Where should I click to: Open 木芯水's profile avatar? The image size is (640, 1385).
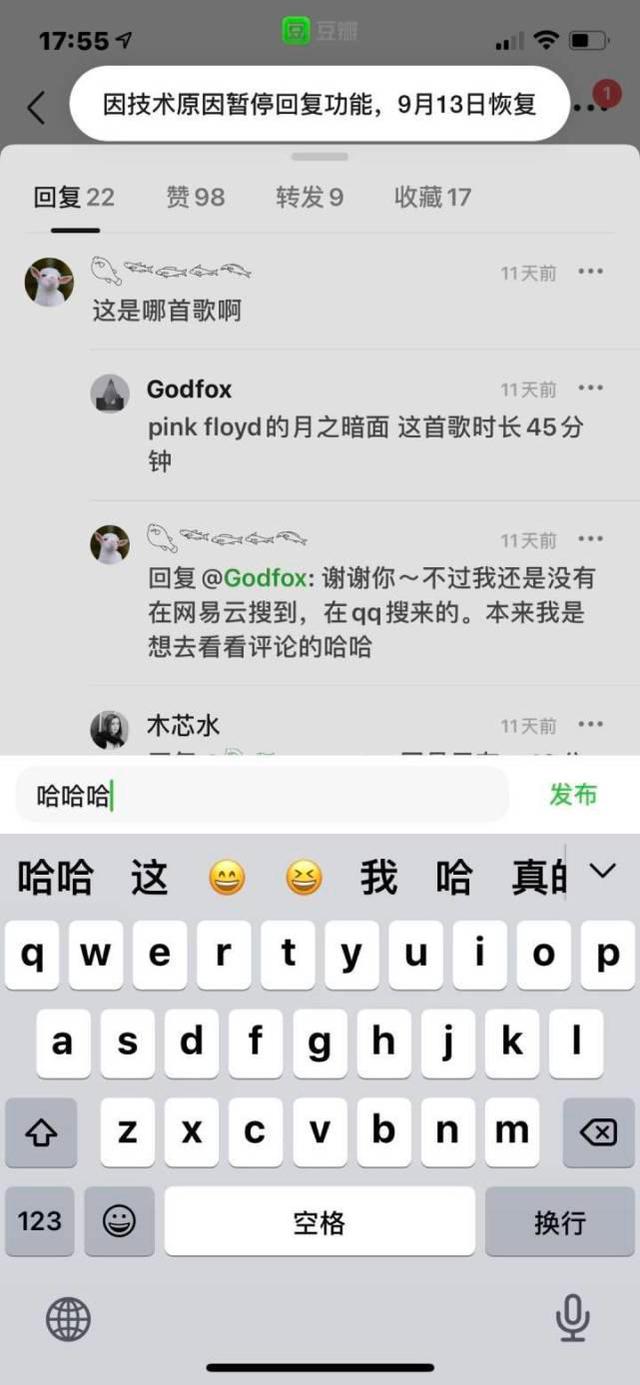click(x=110, y=730)
